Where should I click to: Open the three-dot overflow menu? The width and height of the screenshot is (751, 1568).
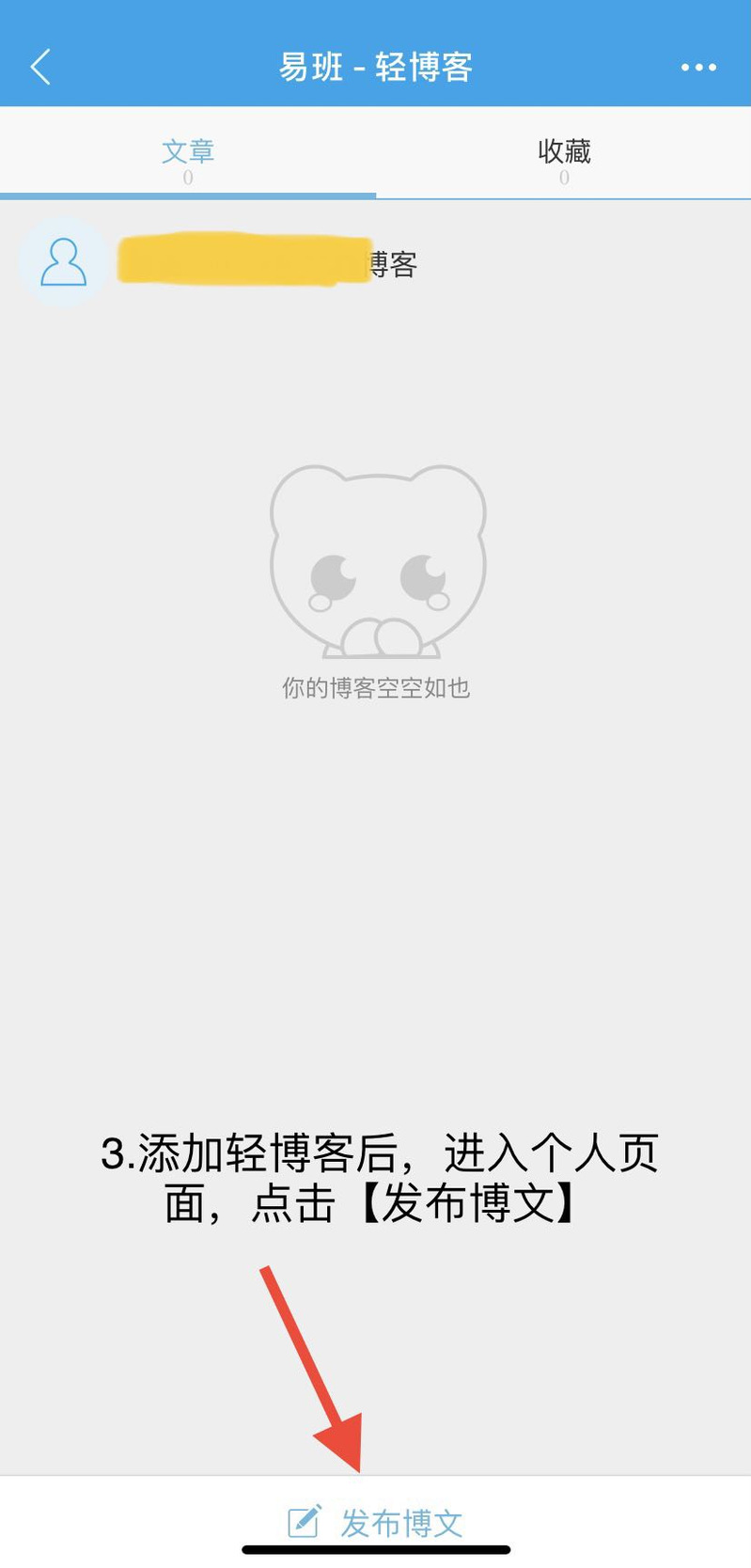click(x=698, y=68)
